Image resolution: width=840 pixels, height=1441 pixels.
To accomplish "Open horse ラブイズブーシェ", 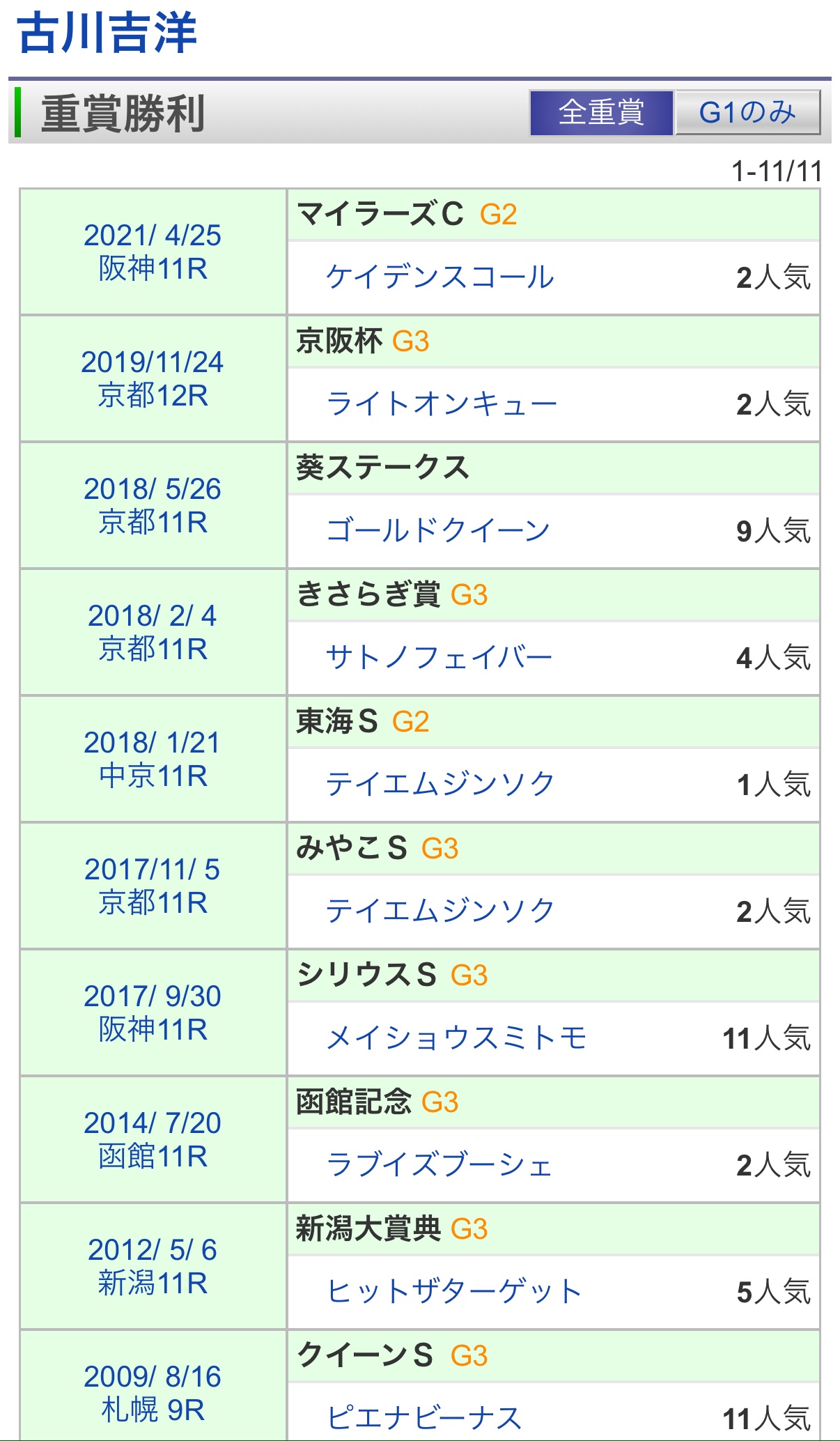I will point(440,1165).
